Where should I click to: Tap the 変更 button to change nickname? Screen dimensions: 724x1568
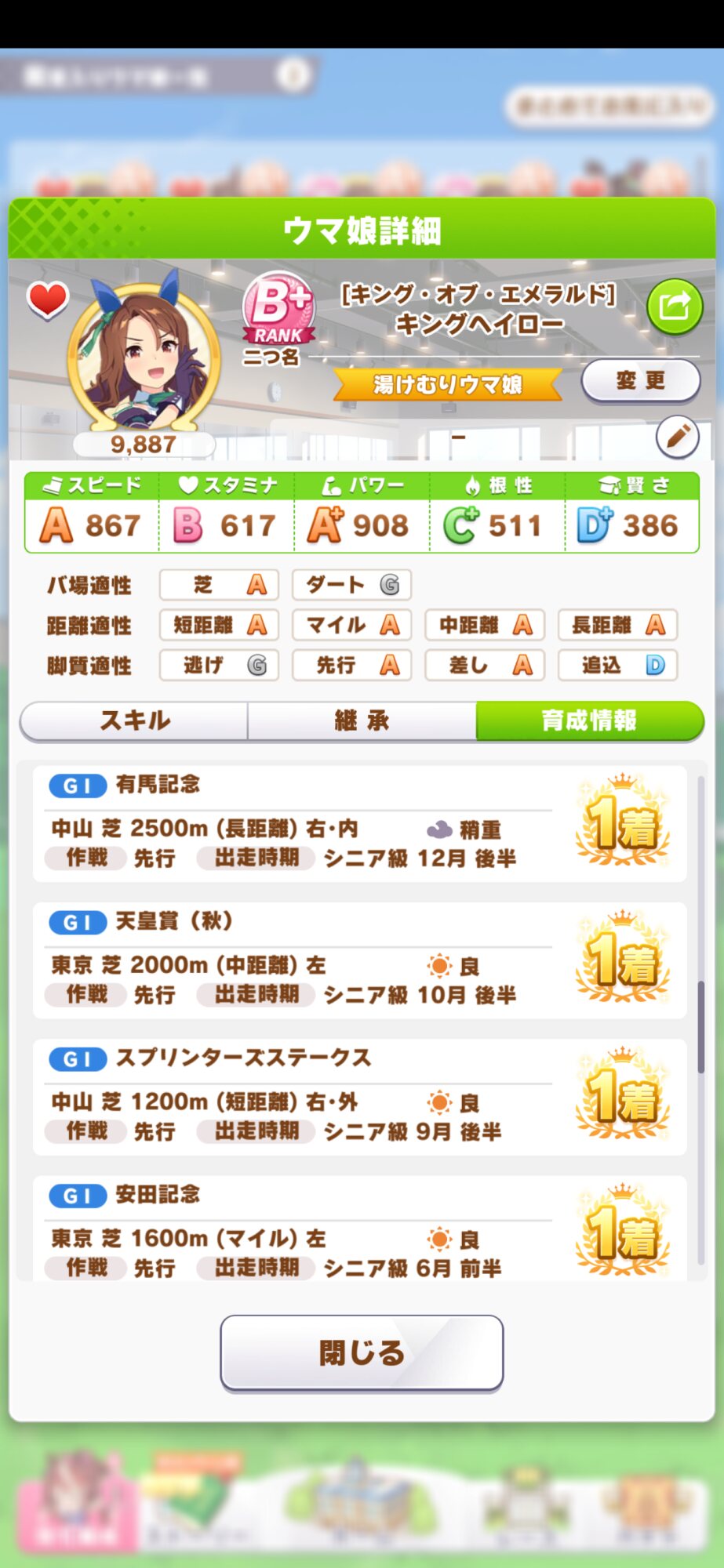click(640, 381)
